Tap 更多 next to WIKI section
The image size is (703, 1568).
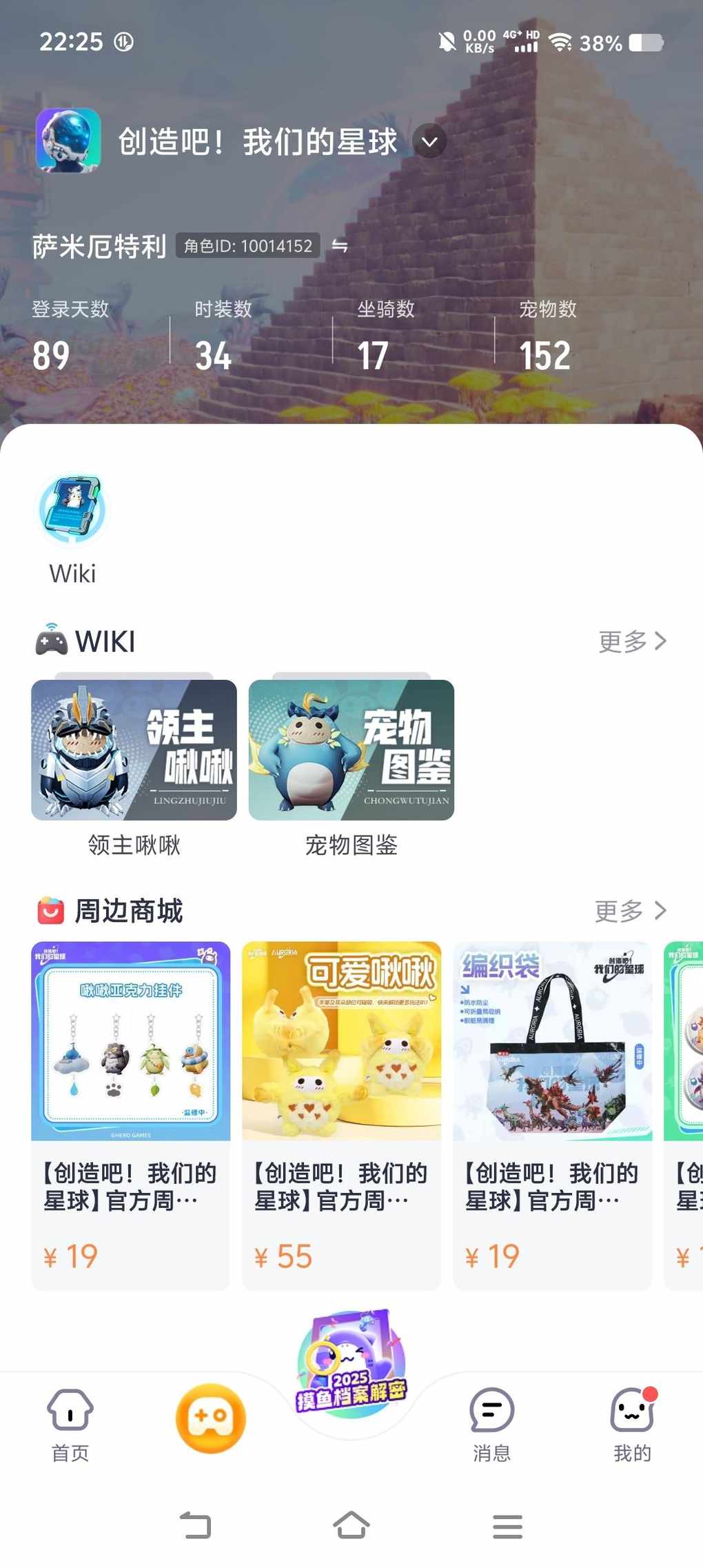tap(632, 641)
